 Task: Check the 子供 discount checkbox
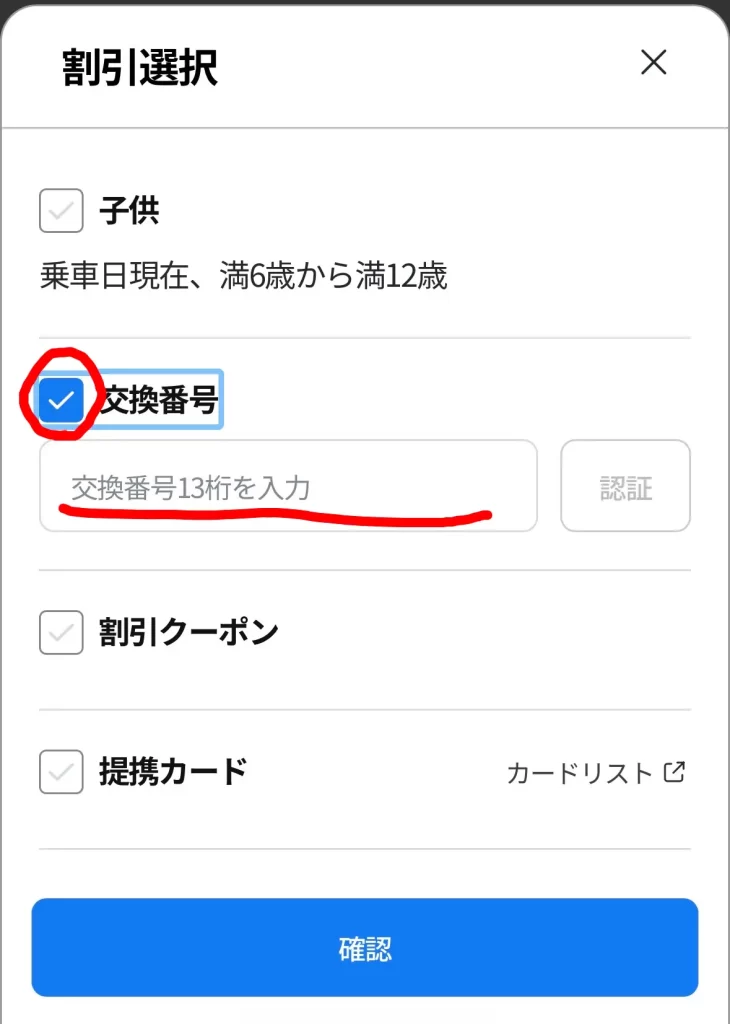[61, 211]
